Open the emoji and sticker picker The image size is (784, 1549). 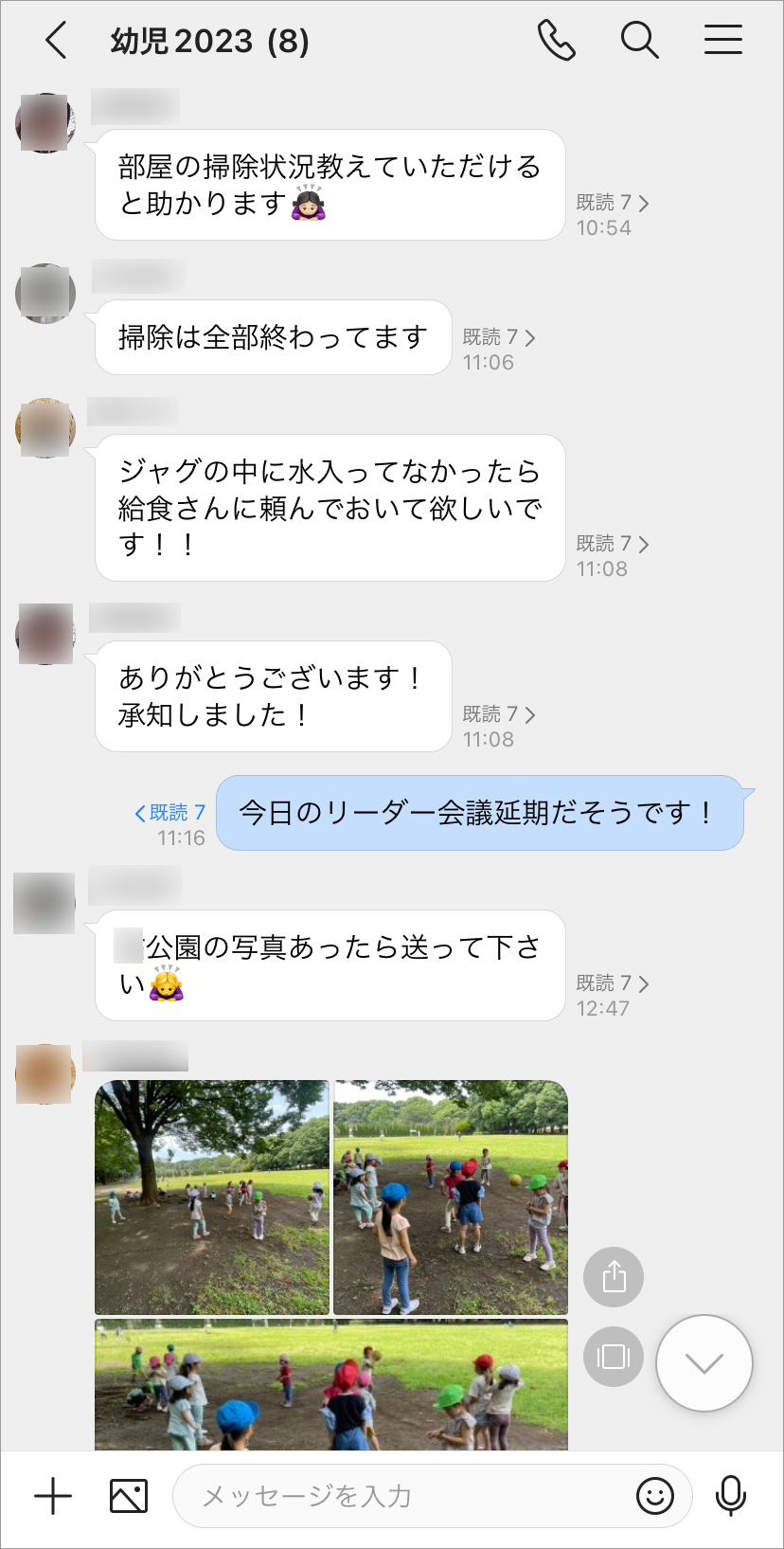[x=654, y=1497]
